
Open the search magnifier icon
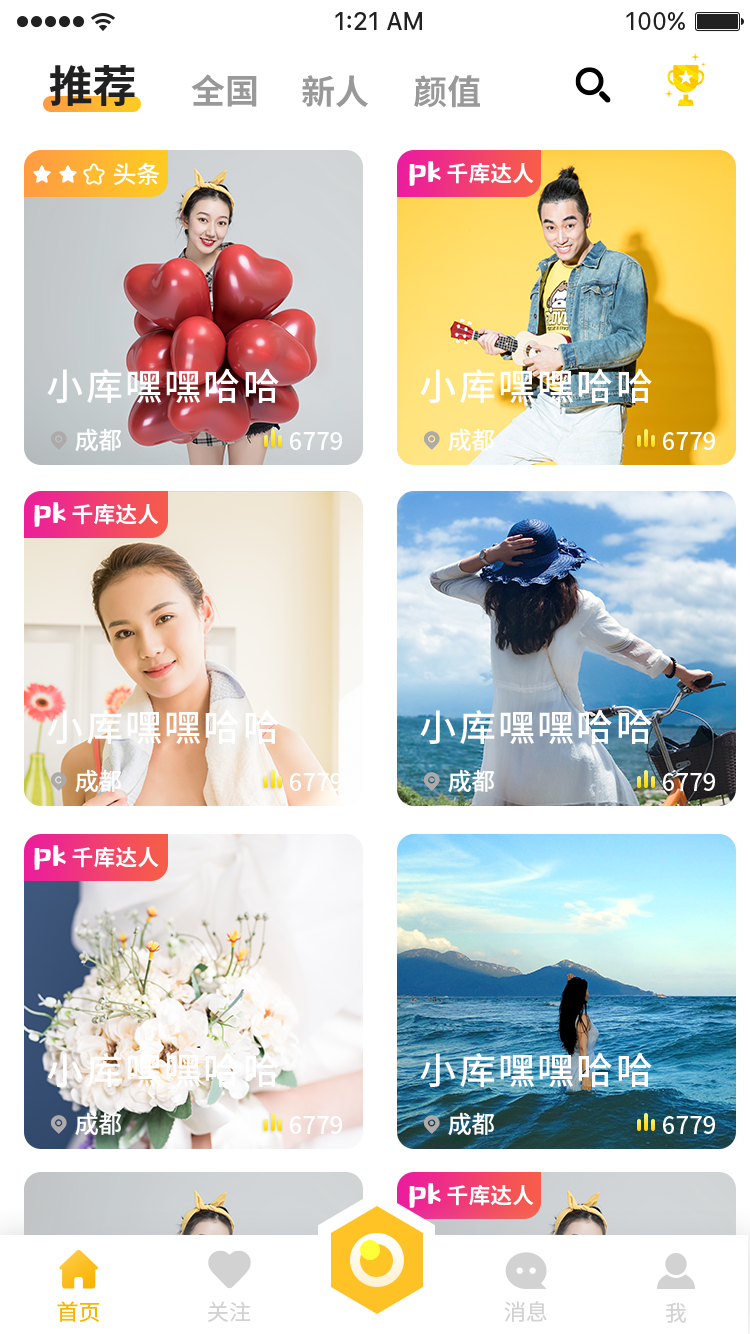(592, 86)
